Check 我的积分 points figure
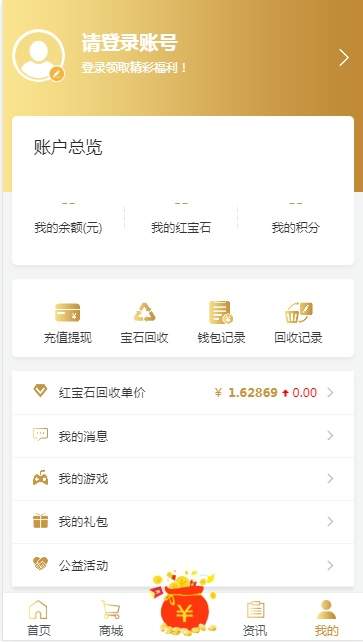Image resolution: width=363 pixels, height=642 pixels. click(295, 203)
